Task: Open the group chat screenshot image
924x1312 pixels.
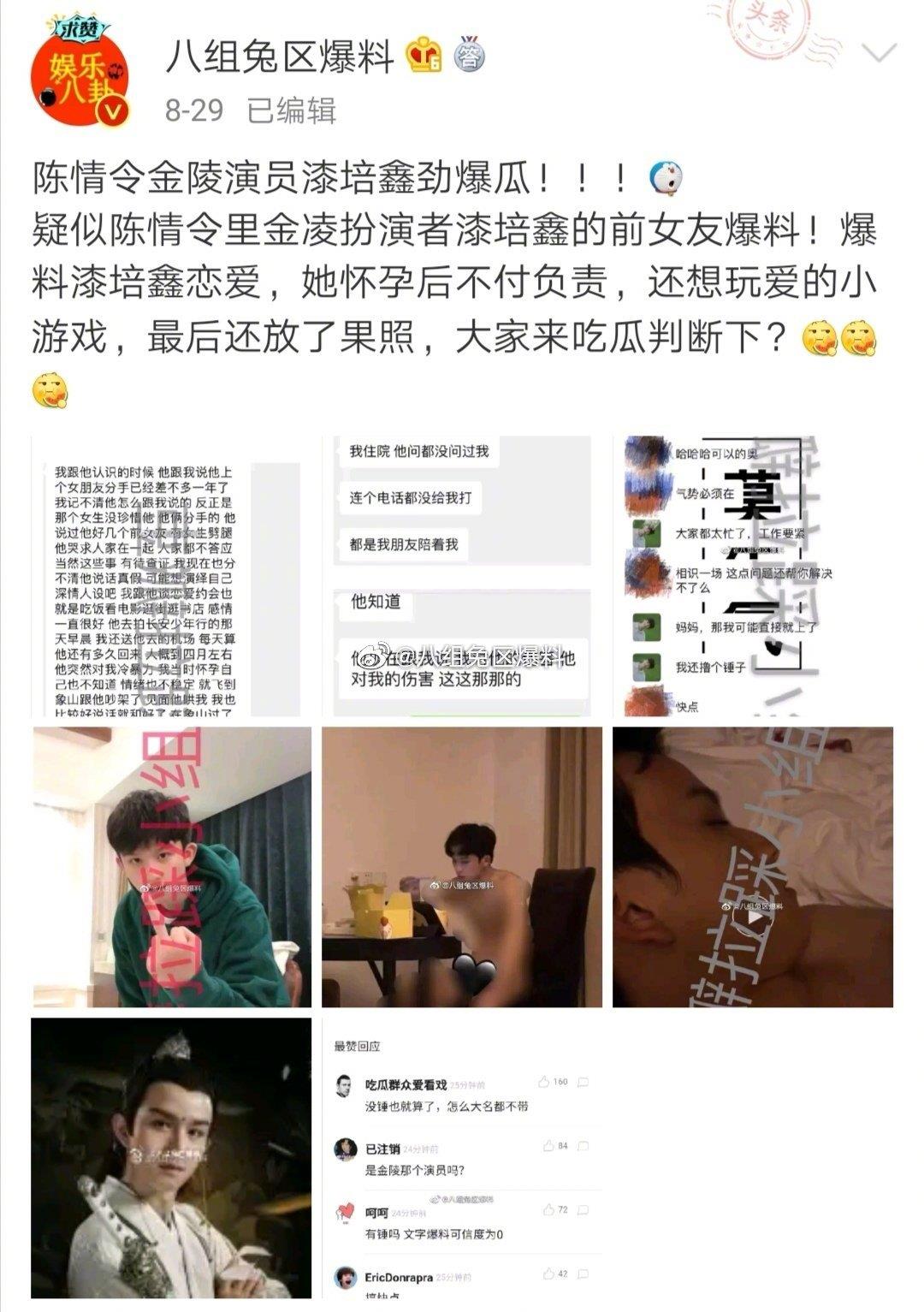Action: coord(752,576)
